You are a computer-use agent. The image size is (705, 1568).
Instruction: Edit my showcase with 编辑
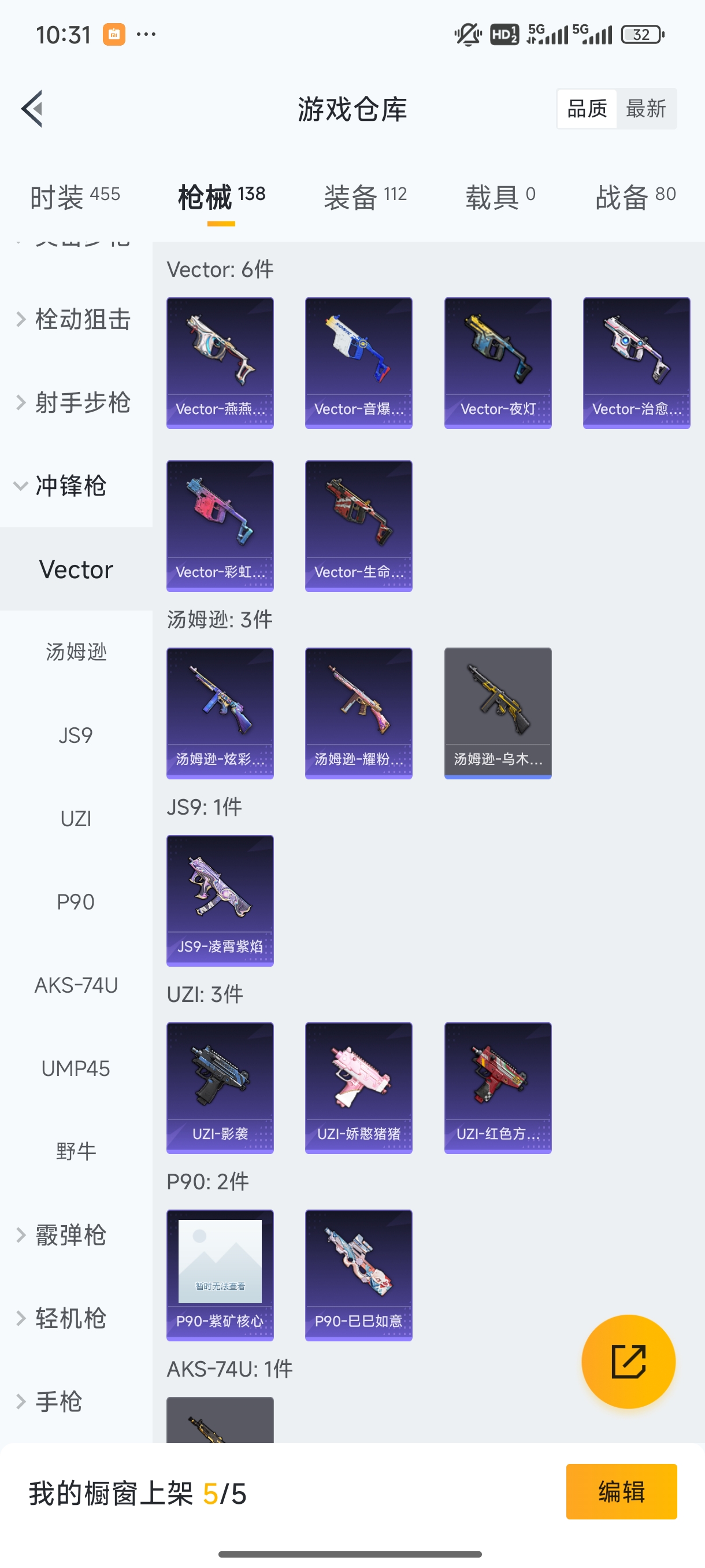click(621, 1492)
